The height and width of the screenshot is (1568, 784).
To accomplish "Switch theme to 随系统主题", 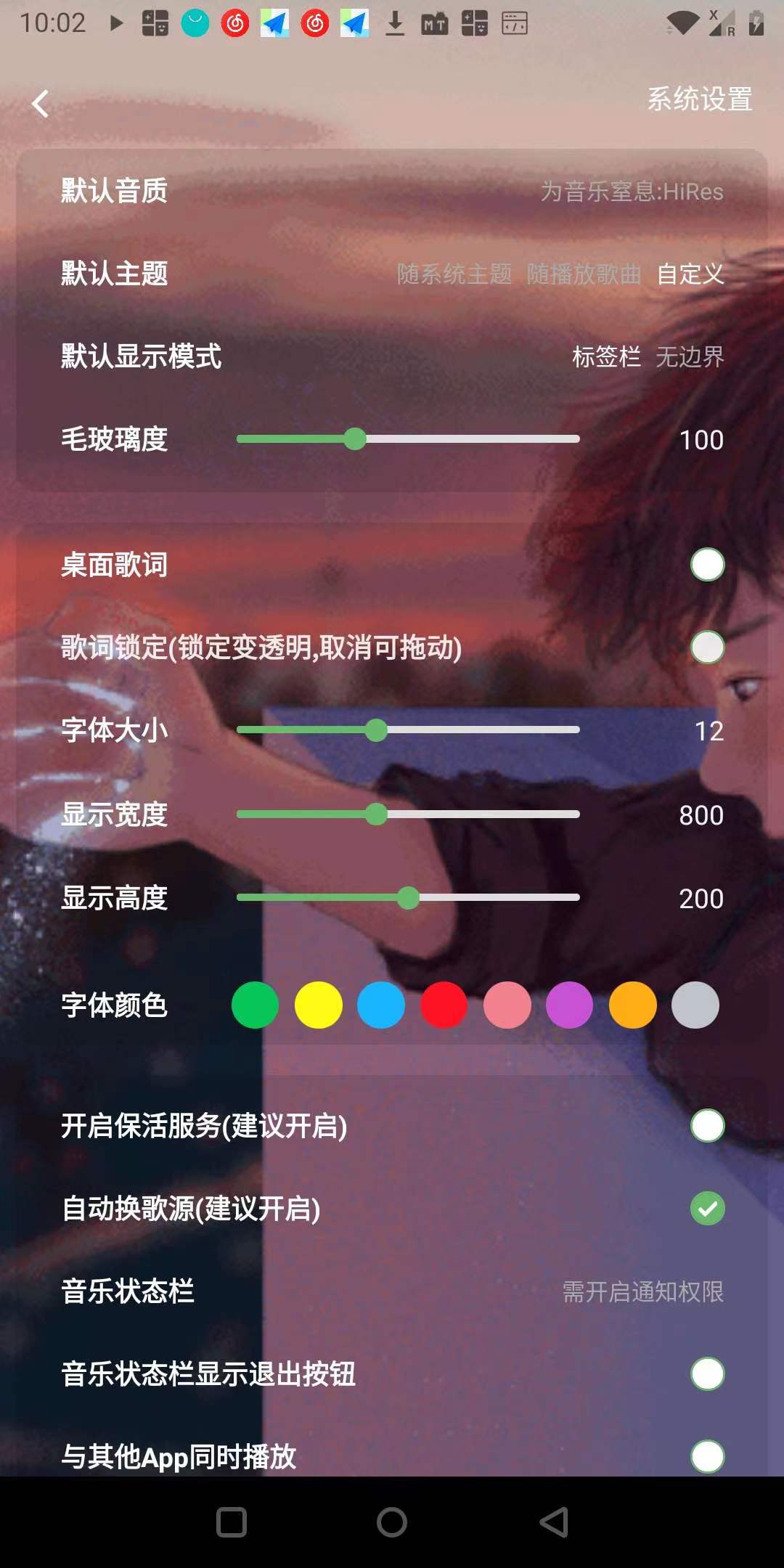I will 454,274.
